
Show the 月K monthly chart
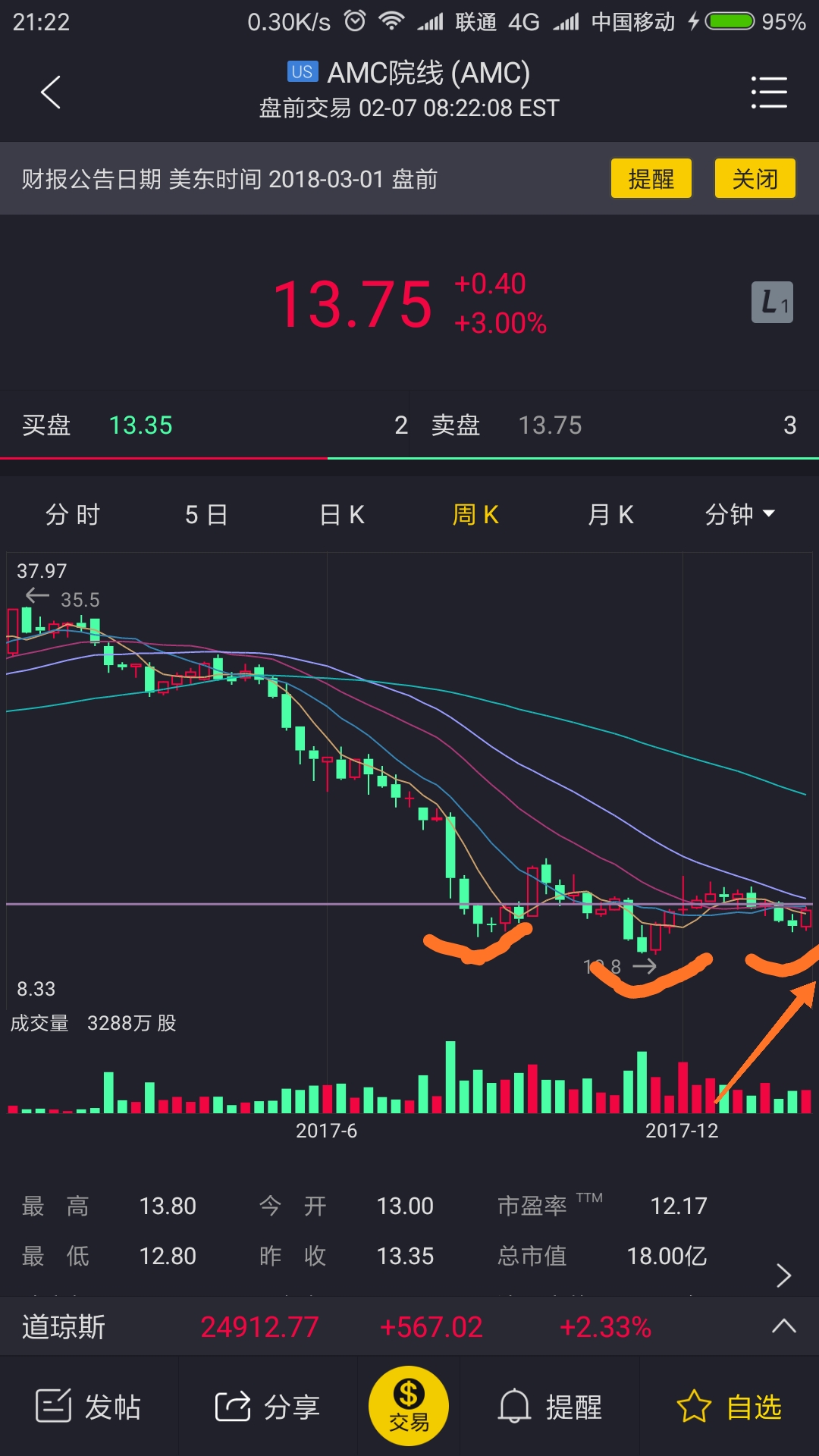pyautogui.click(x=610, y=515)
